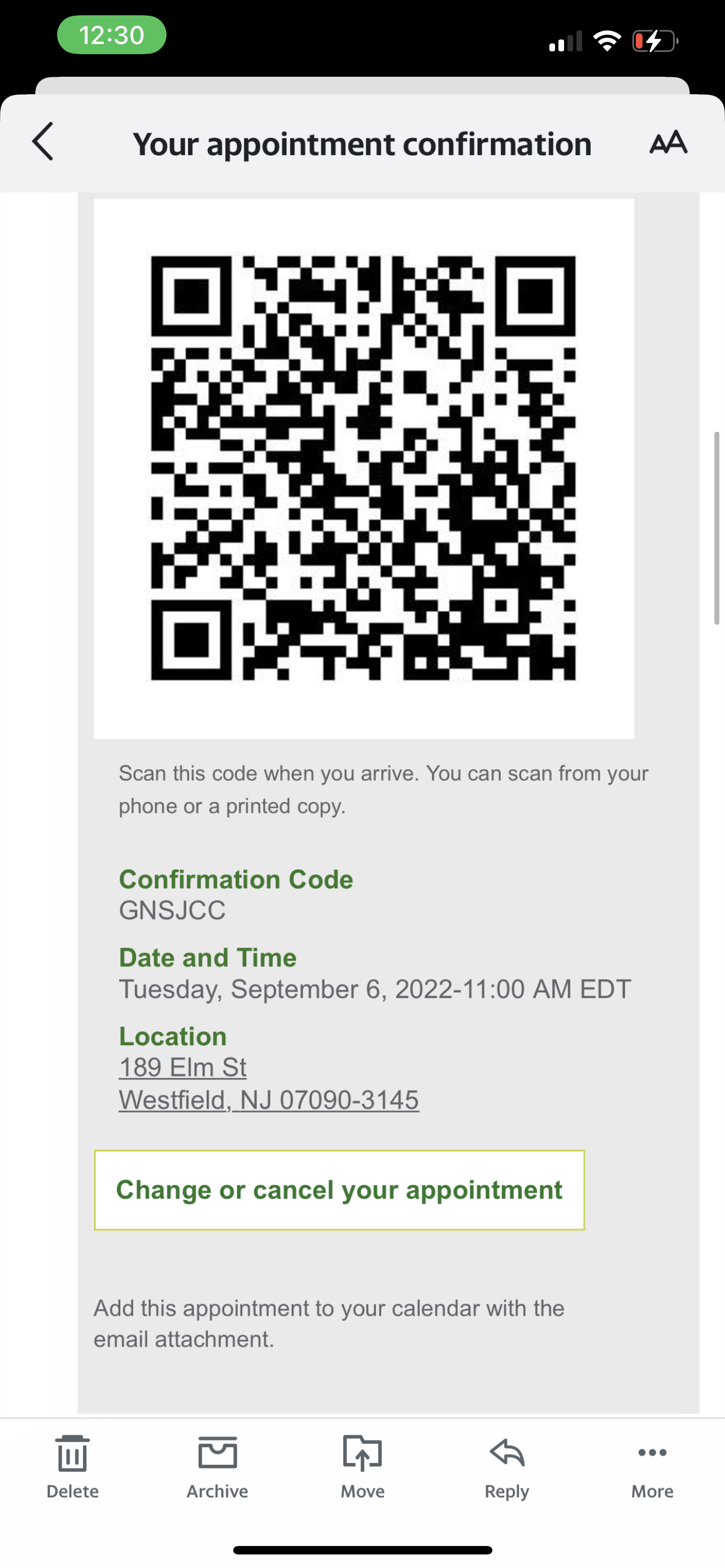Select the confirmation code GNSJCC

point(172,910)
